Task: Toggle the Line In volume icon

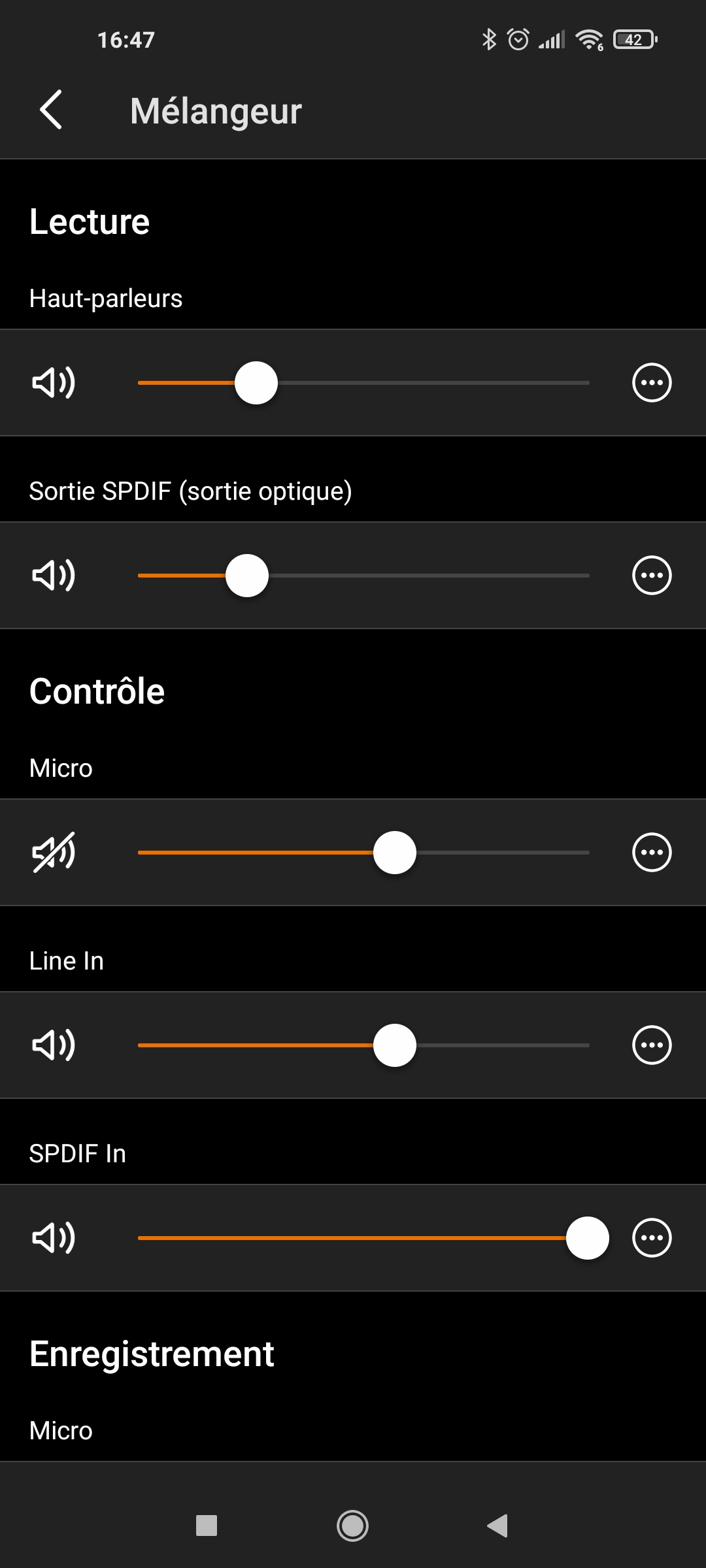Action: coord(54,1045)
